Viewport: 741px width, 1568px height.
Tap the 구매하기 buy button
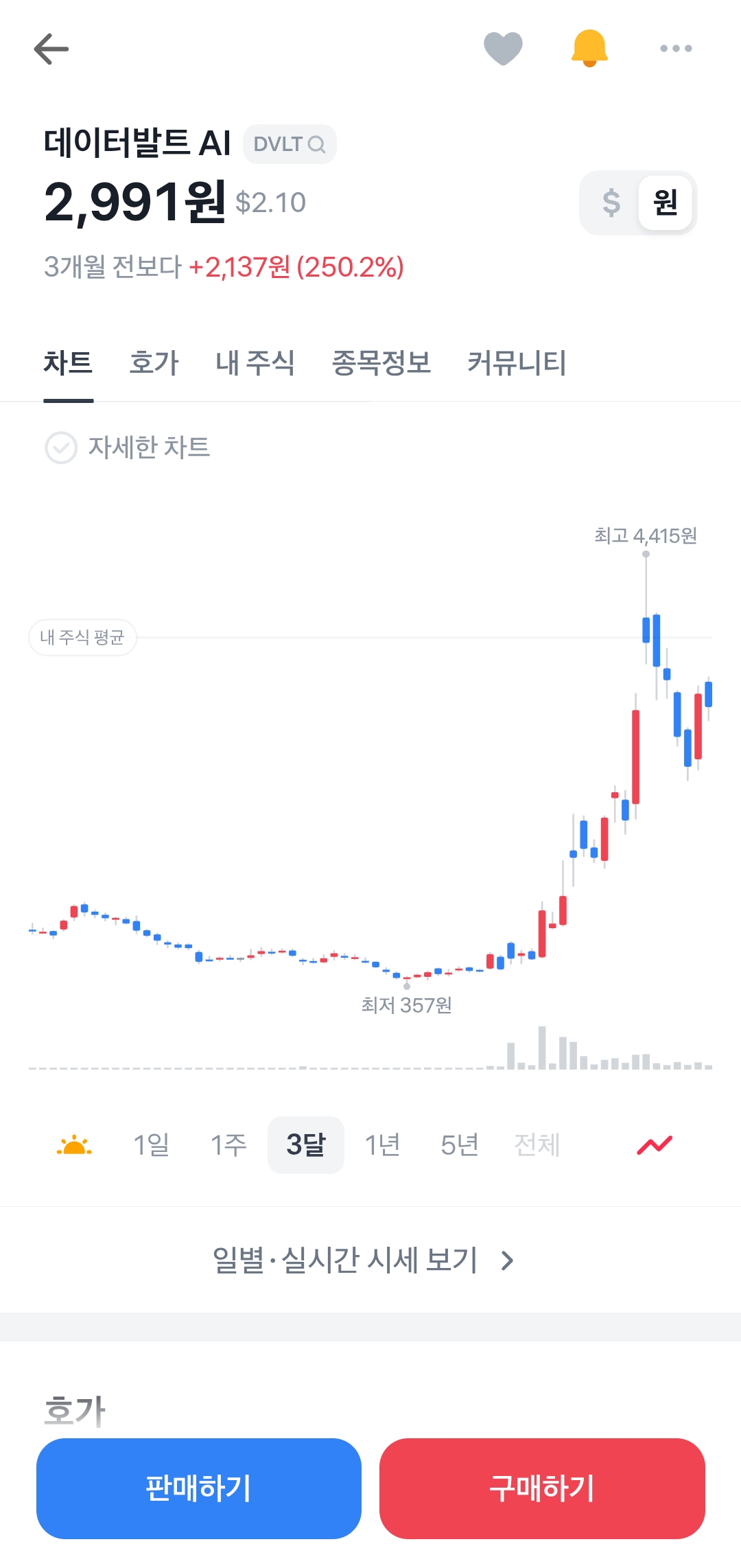(542, 1488)
